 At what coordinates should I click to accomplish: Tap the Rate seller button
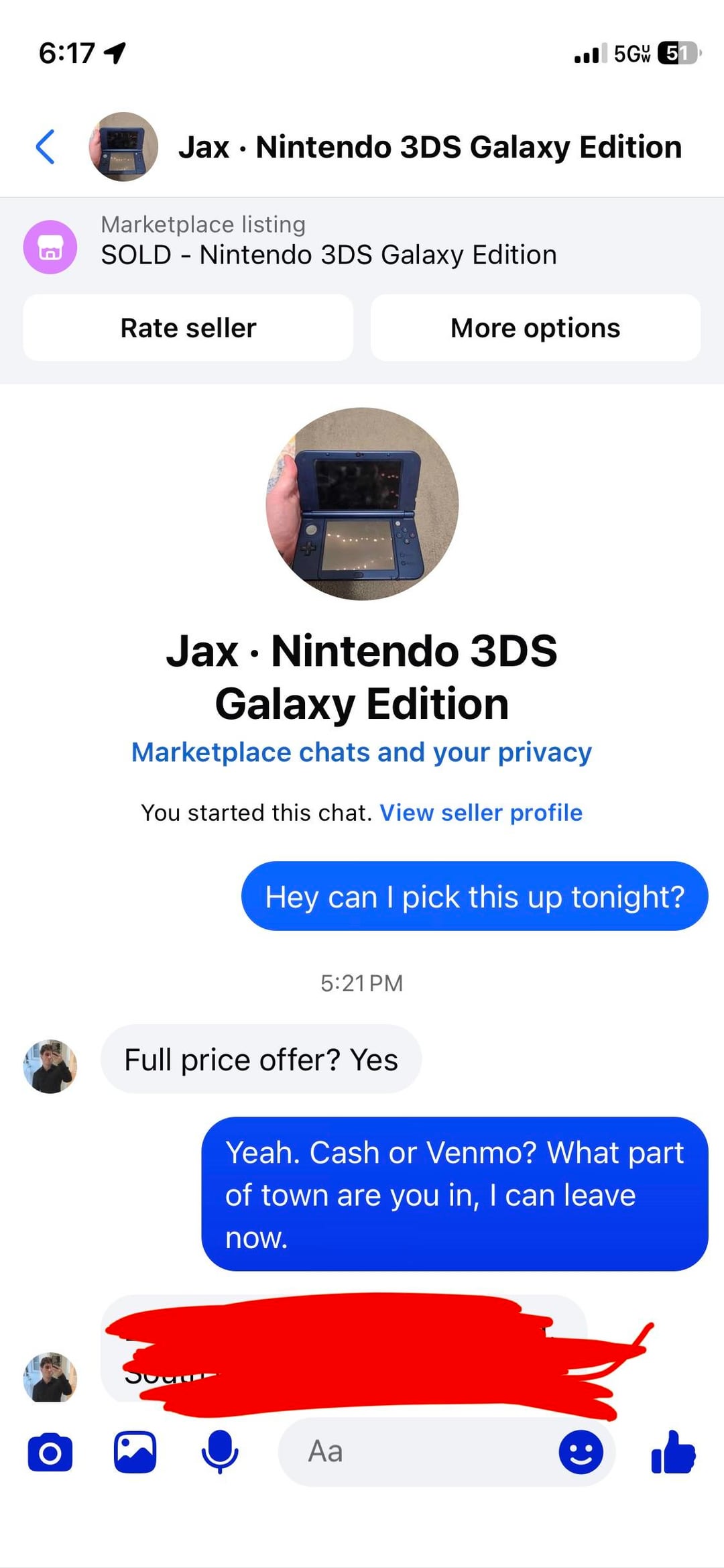188,328
